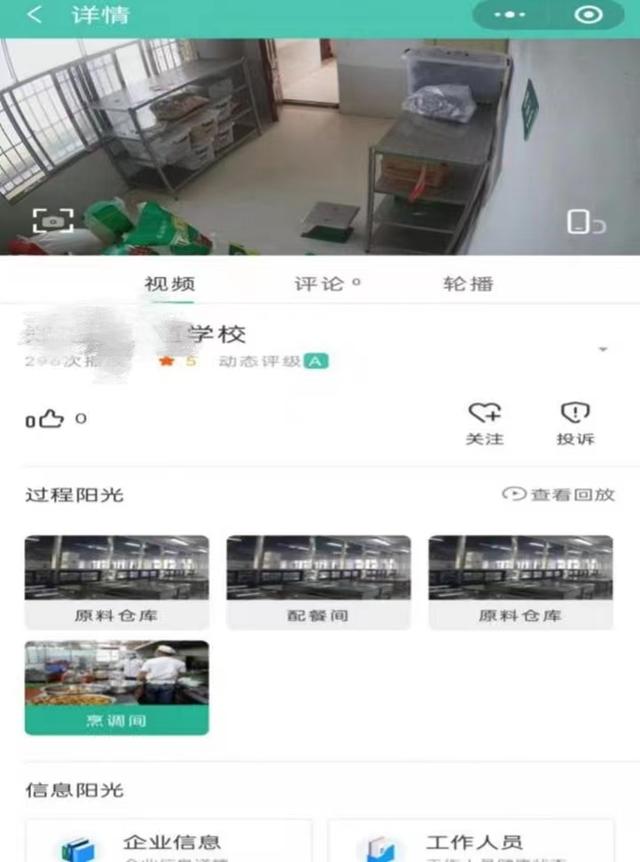
Task: Follow the school via 关注
Action: [484, 424]
